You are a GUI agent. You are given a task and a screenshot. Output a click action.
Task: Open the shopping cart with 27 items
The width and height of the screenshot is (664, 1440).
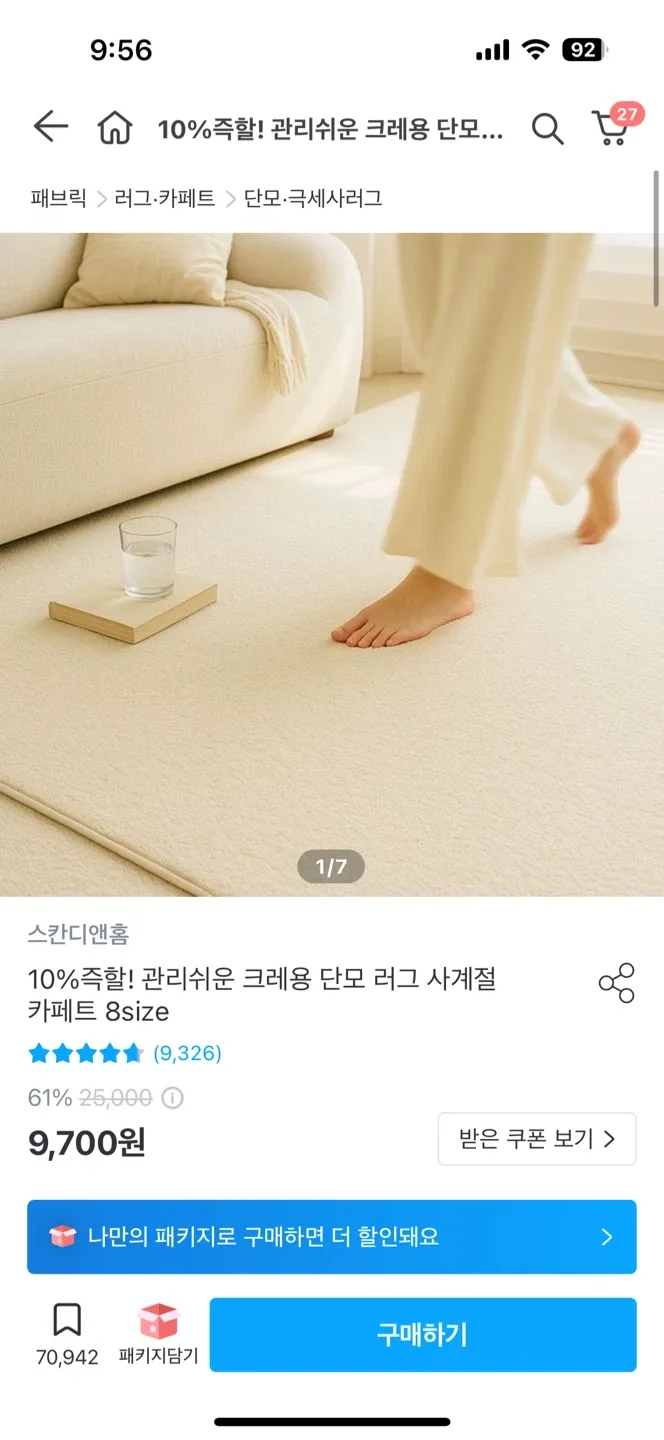(615, 125)
